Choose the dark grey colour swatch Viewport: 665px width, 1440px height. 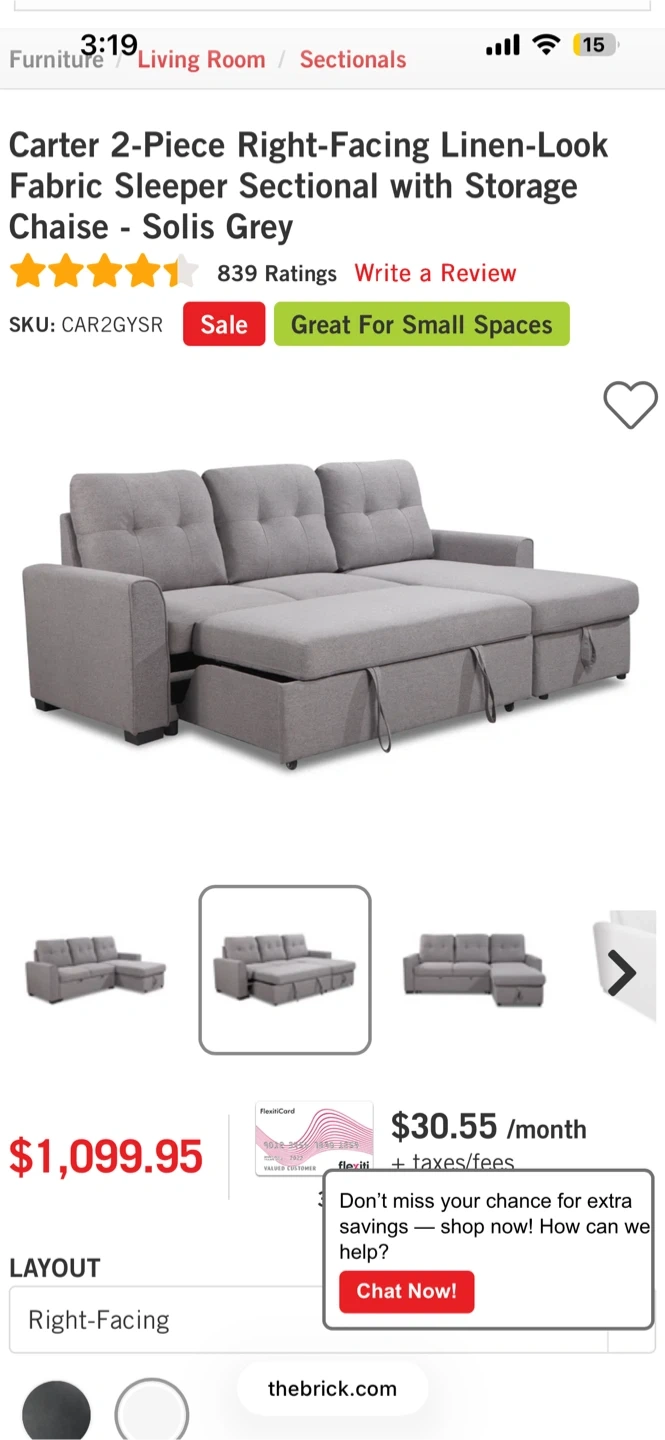pyautogui.click(x=56, y=1412)
